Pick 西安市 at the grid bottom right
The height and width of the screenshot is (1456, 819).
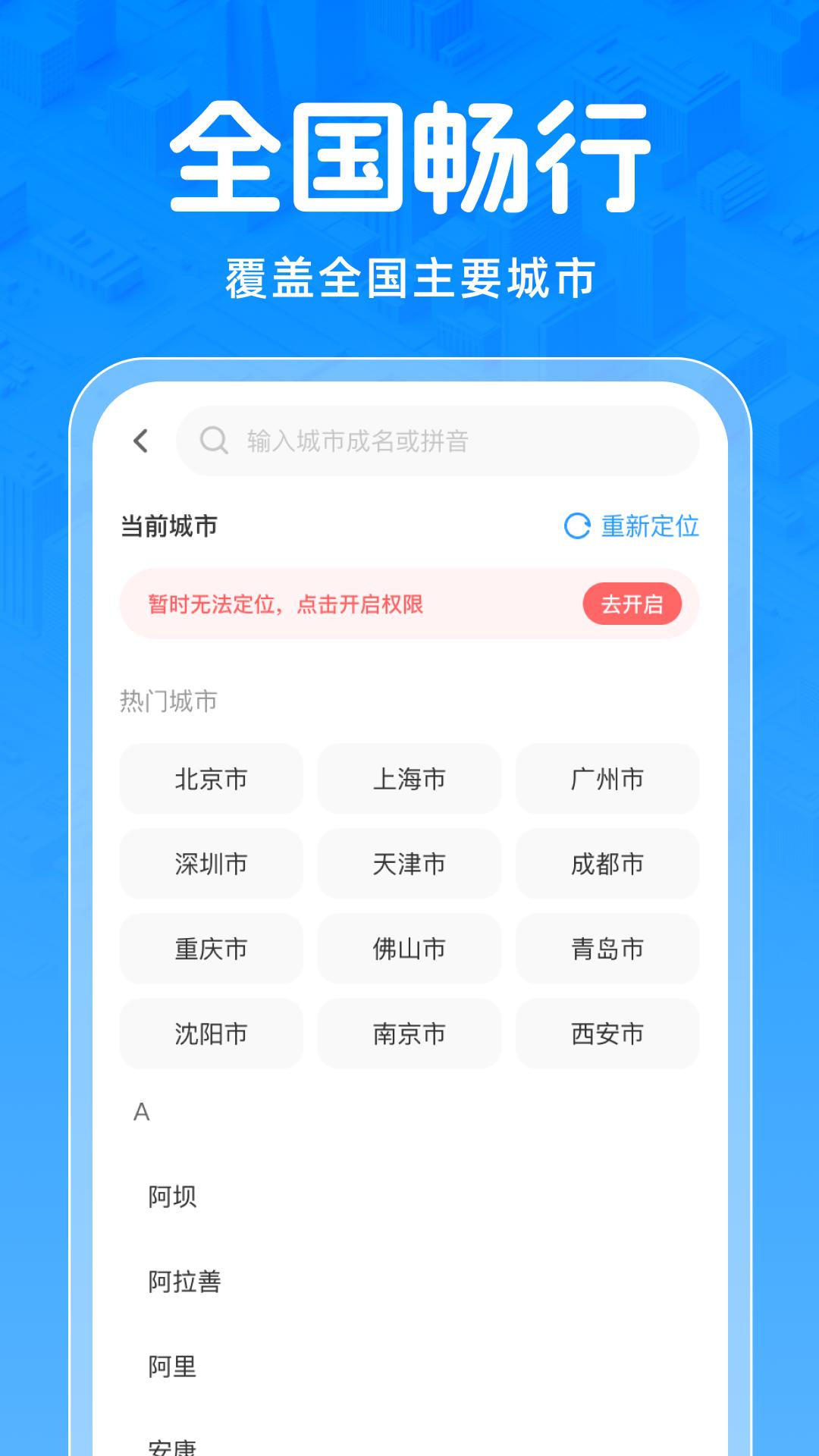(607, 1034)
